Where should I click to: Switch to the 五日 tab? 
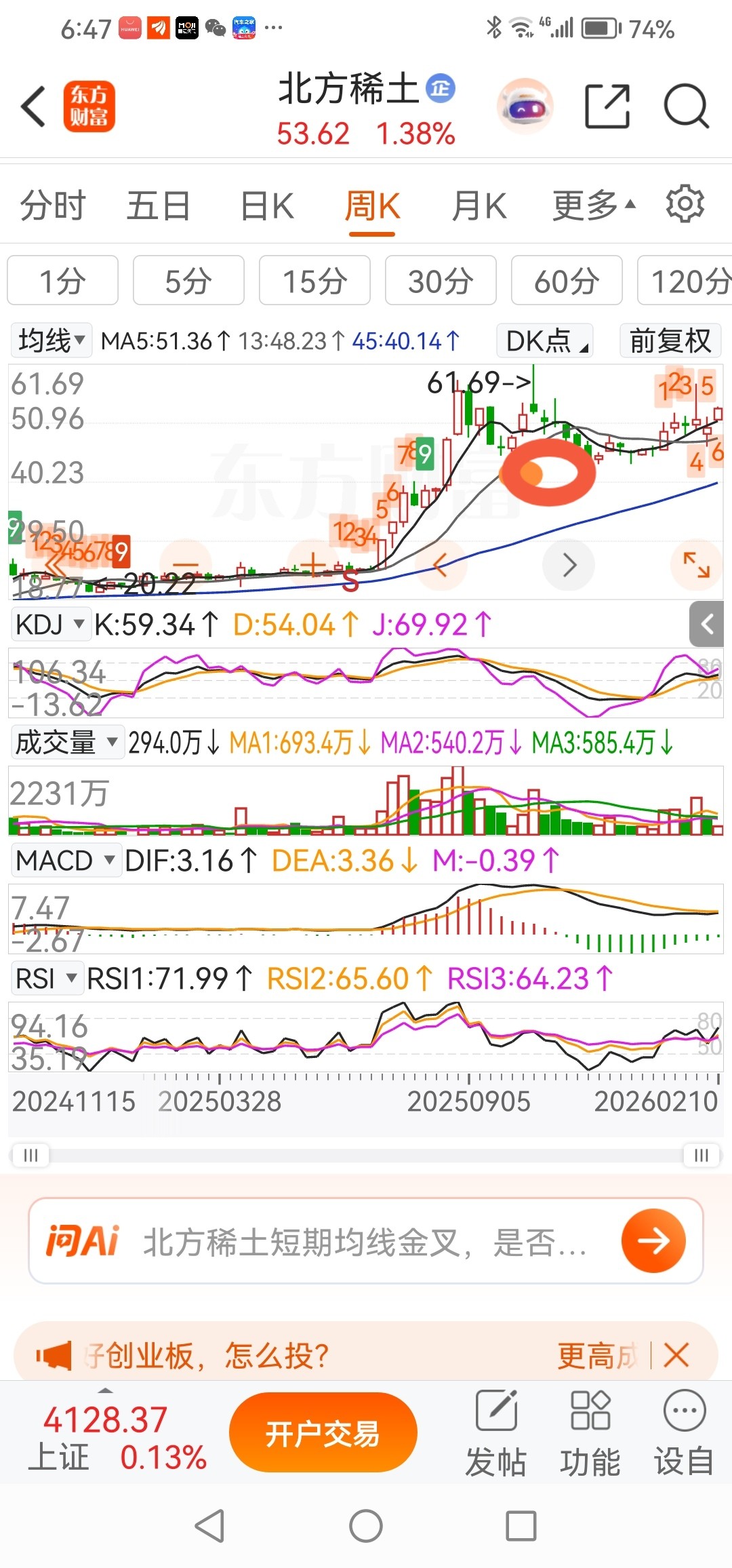[x=158, y=205]
